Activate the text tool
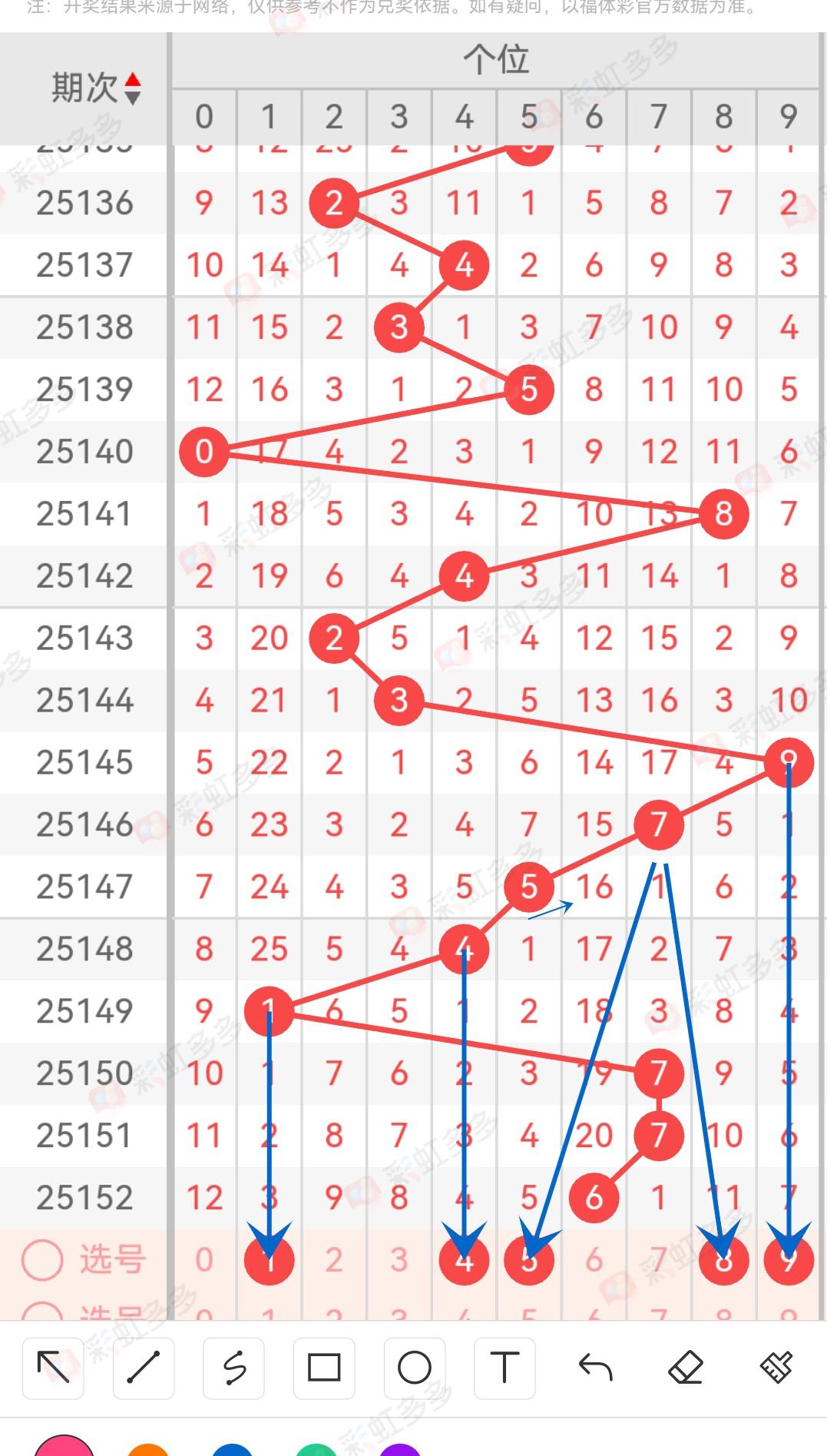This screenshot has width=827, height=1456. coord(504,1368)
